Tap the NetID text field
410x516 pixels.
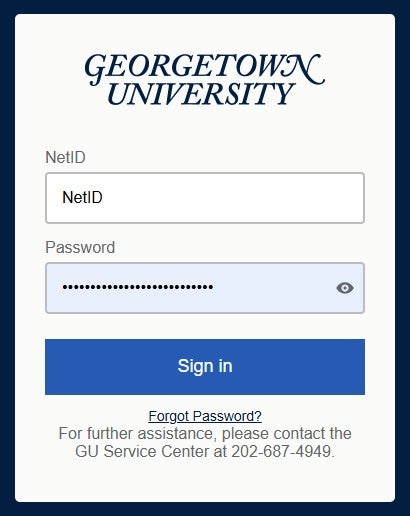205,198
